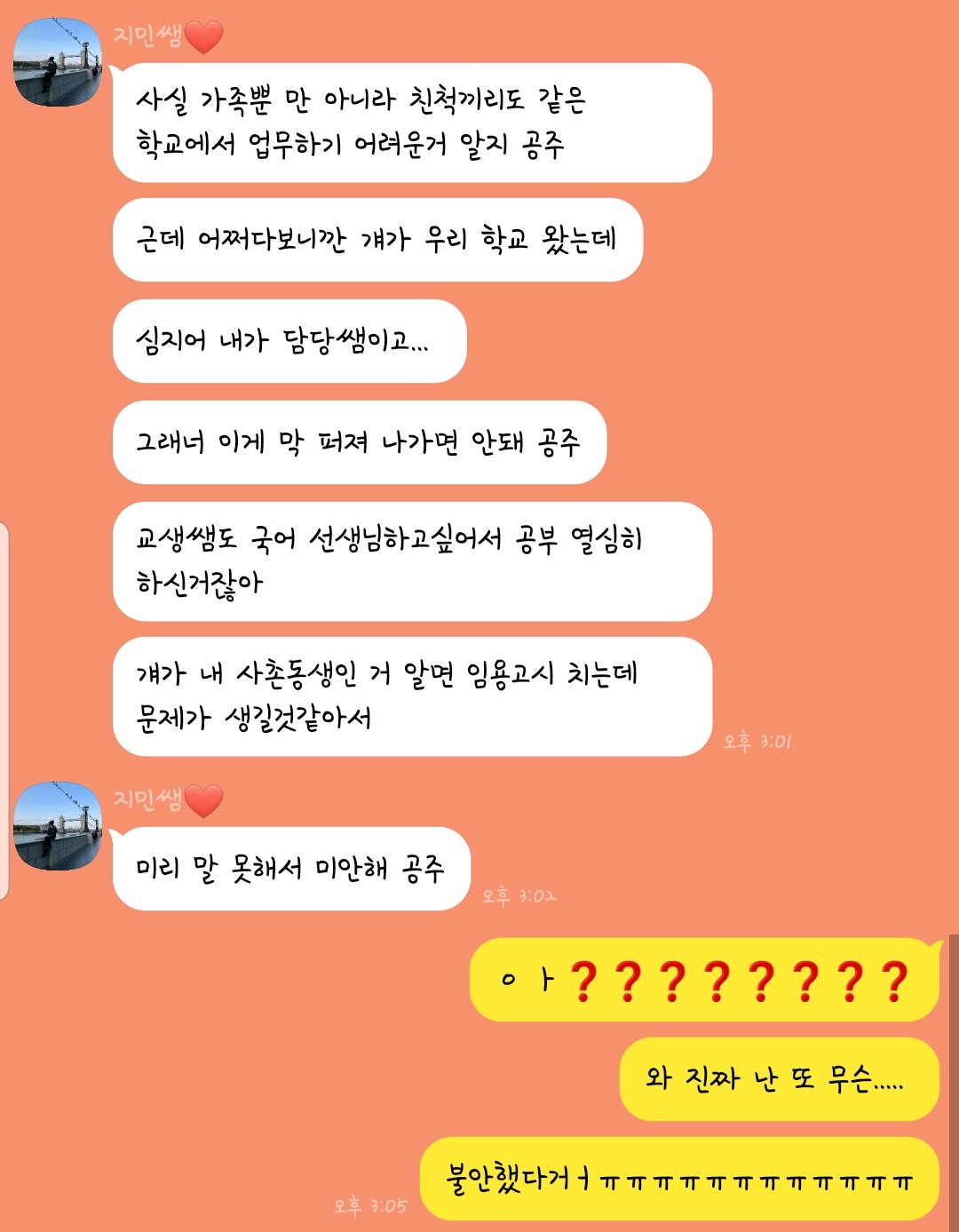Select the 오후 3:02 timestamp
Image resolution: width=959 pixels, height=1232 pixels.
(519, 897)
